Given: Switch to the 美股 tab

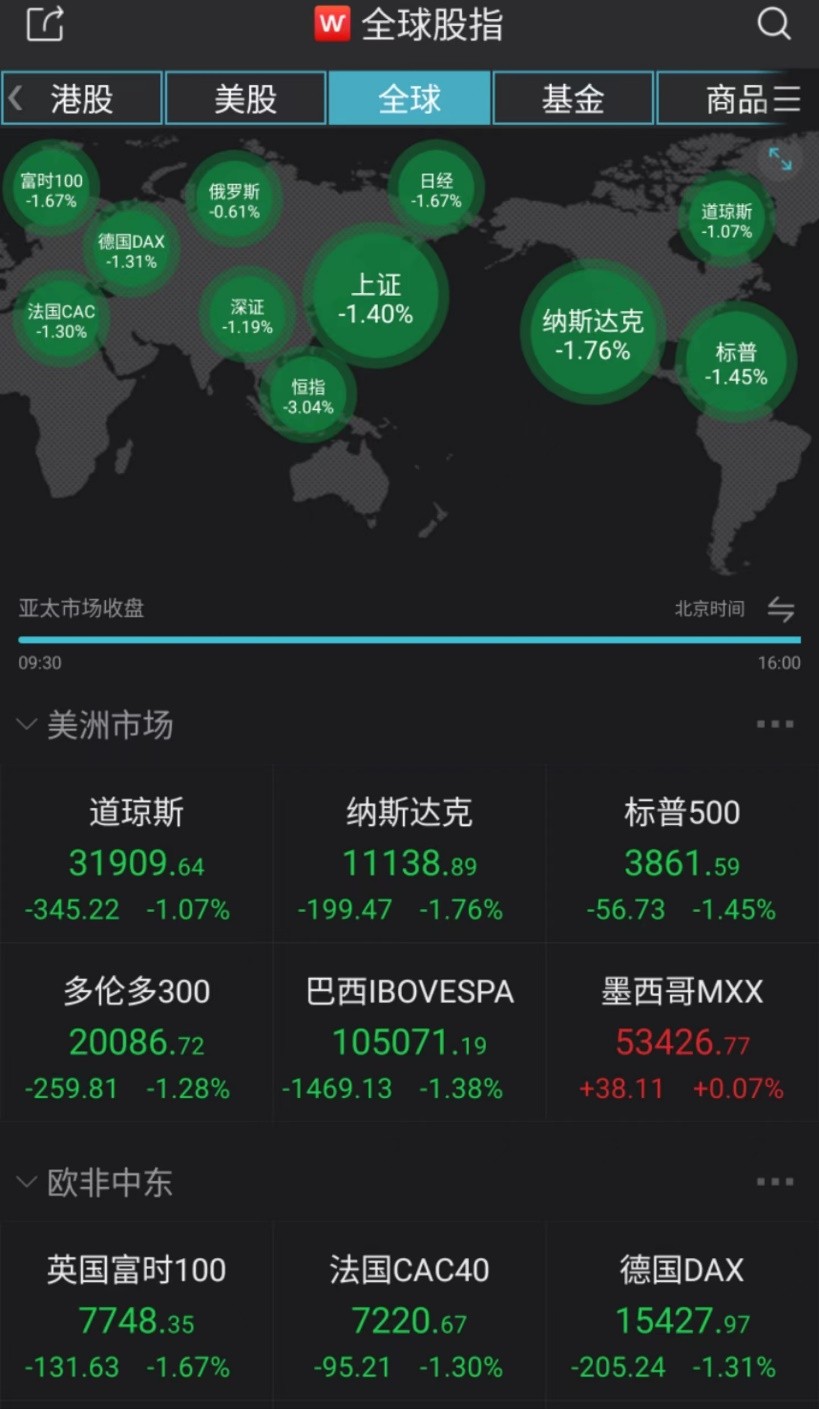Looking at the screenshot, I should (245, 98).
